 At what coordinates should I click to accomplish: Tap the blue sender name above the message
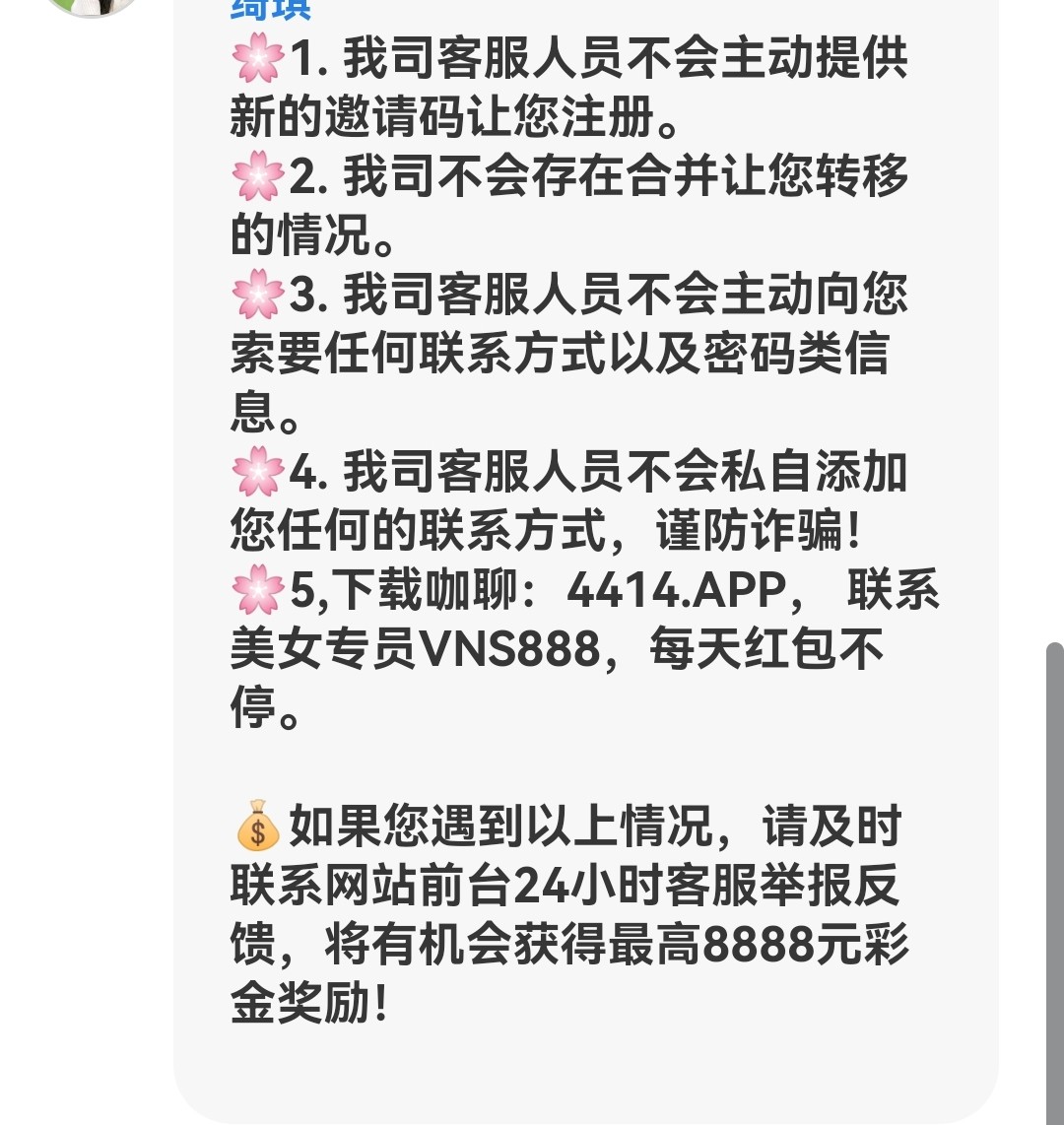(x=271, y=10)
